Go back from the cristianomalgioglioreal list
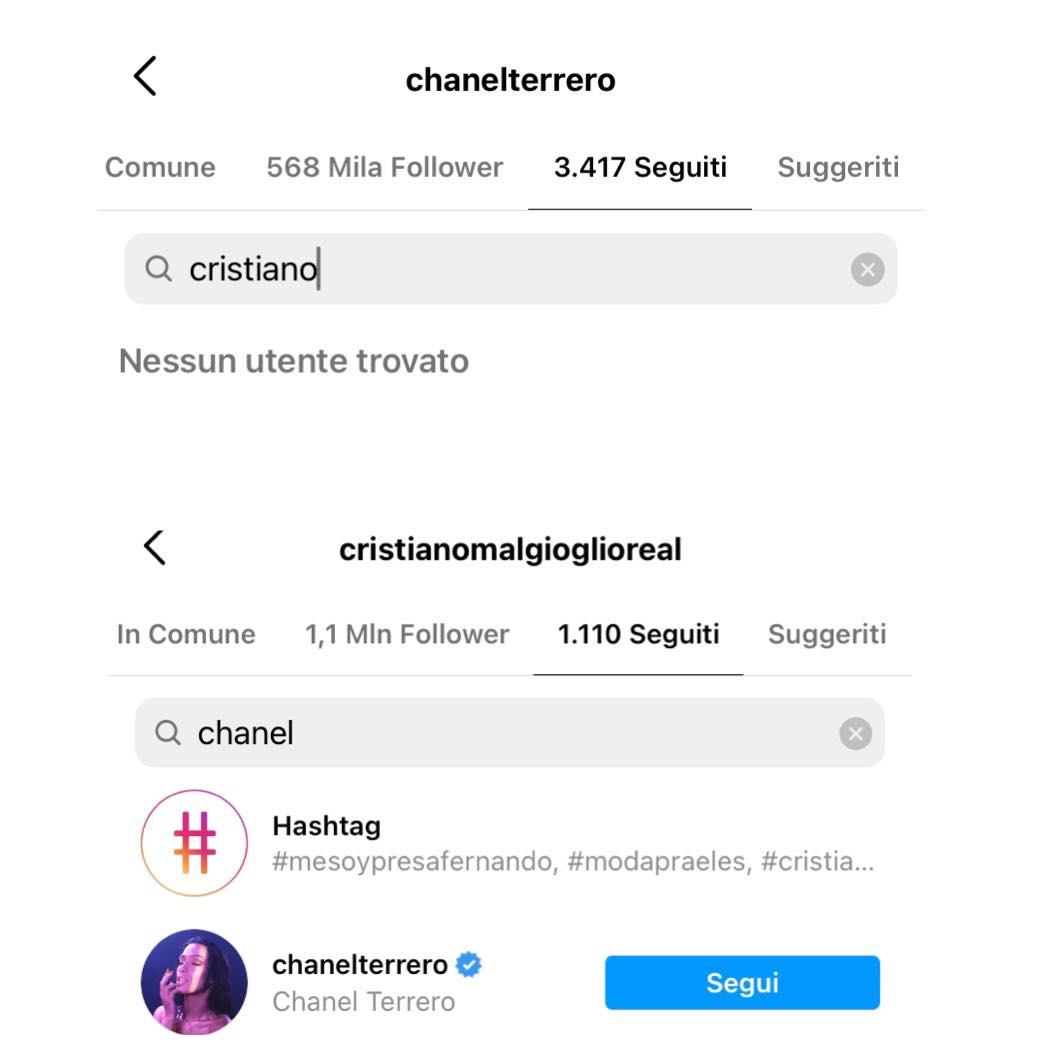1048x1048 pixels. [x=154, y=547]
